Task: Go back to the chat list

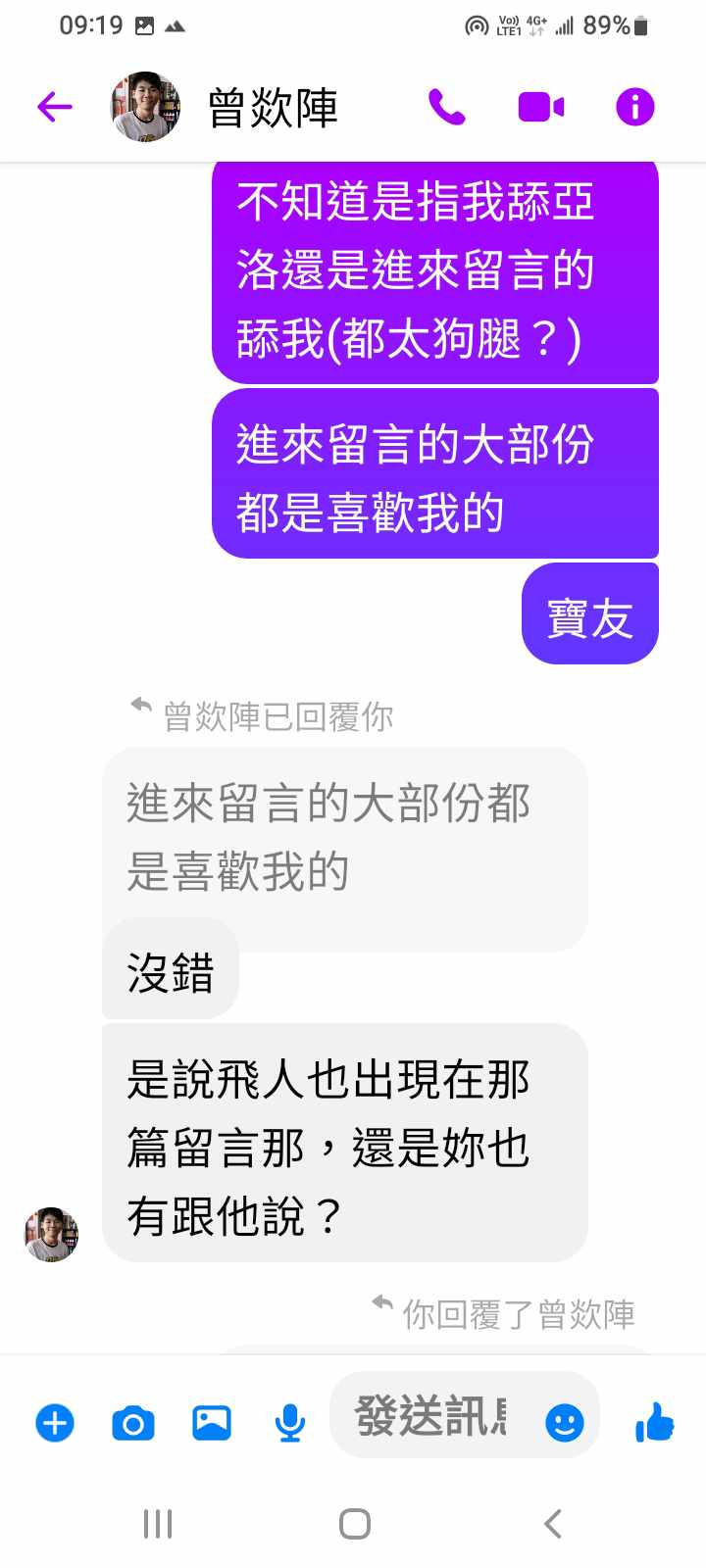Action: [x=55, y=107]
